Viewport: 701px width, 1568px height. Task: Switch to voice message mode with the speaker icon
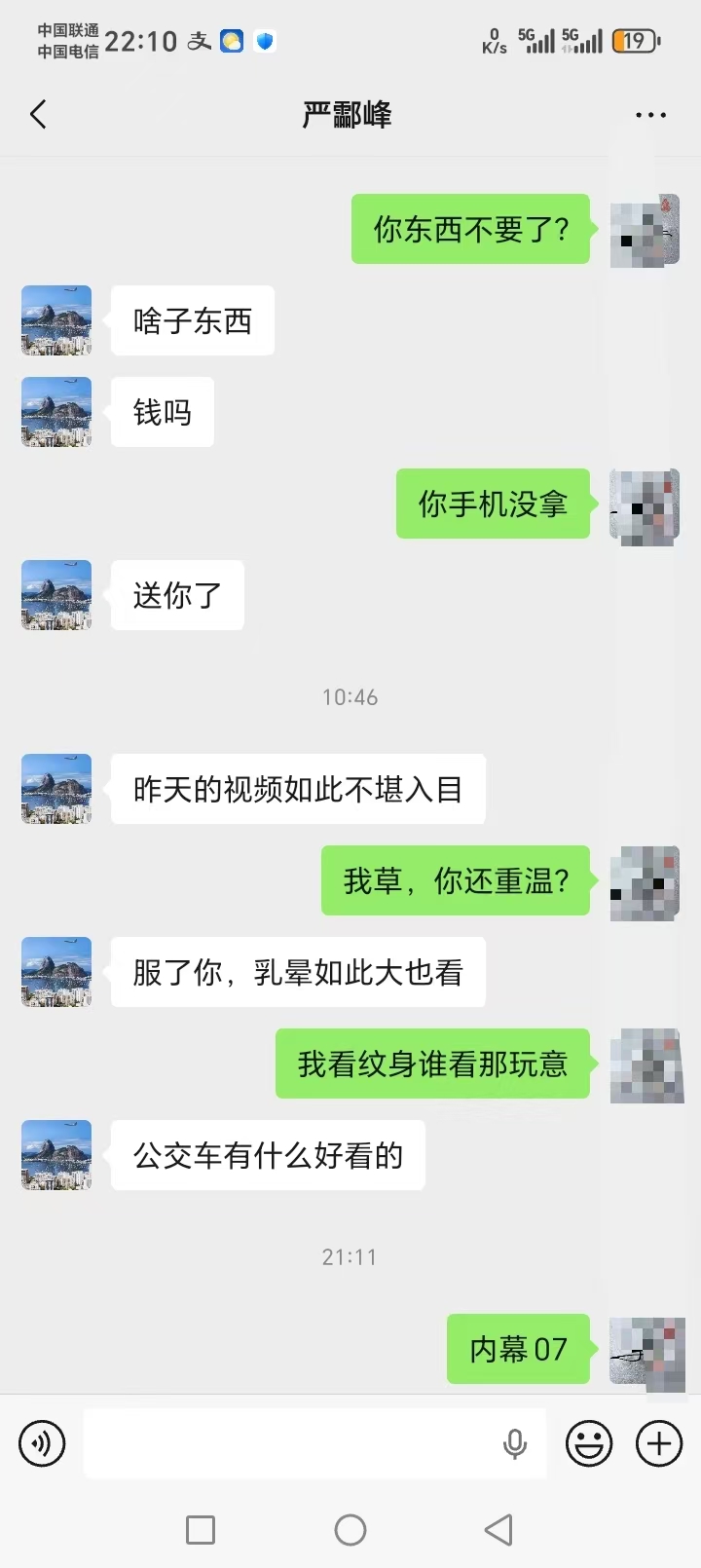[x=41, y=1443]
